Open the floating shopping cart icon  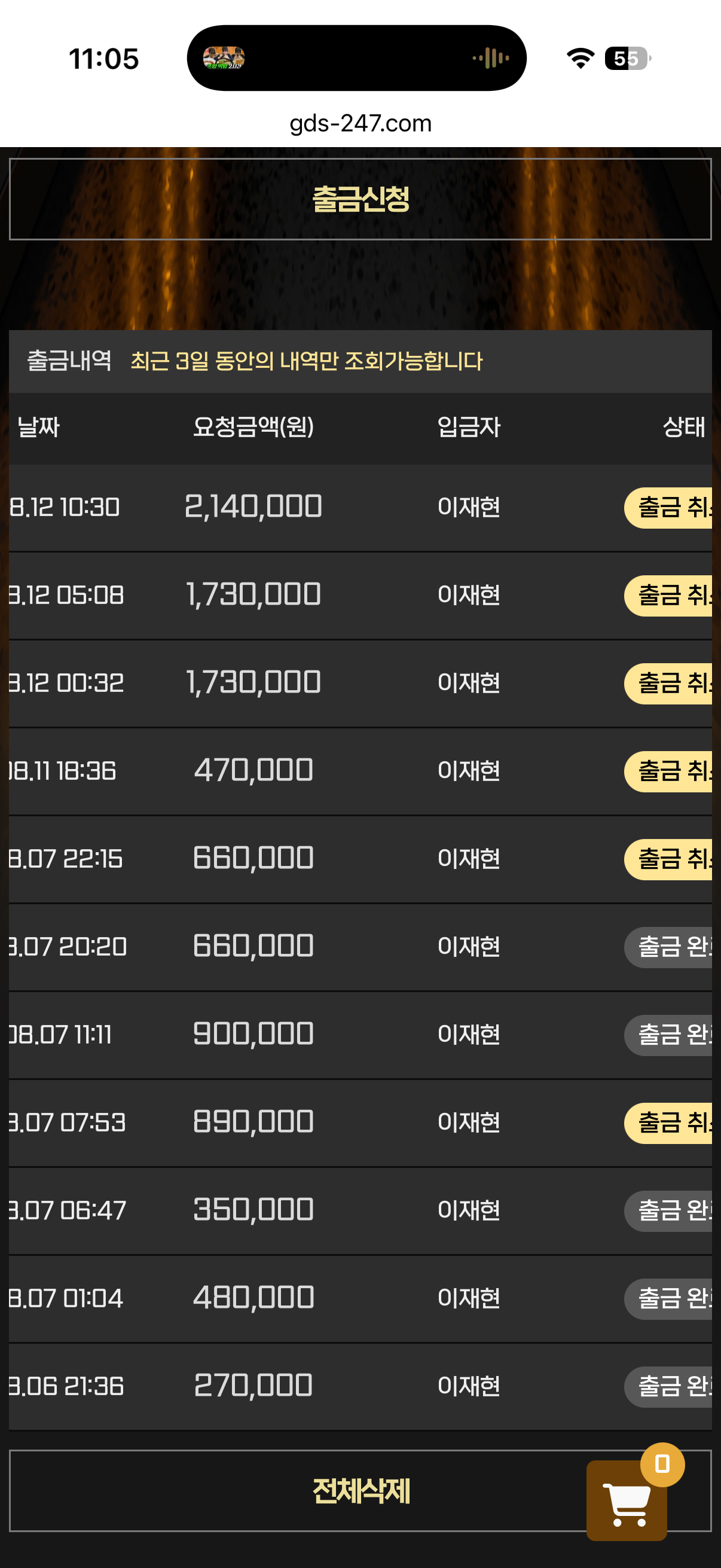(x=627, y=1500)
